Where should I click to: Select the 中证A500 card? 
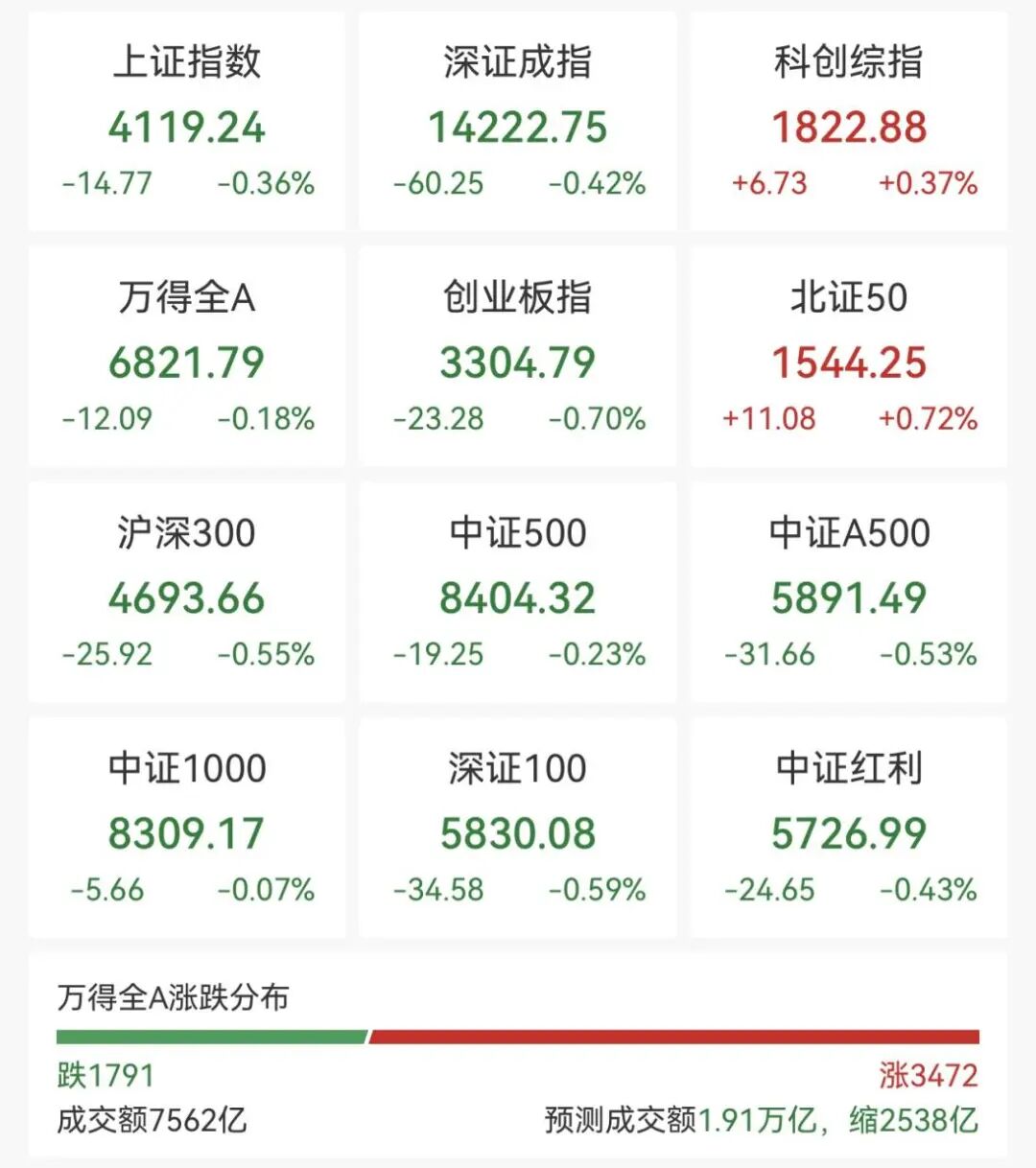coord(849,593)
